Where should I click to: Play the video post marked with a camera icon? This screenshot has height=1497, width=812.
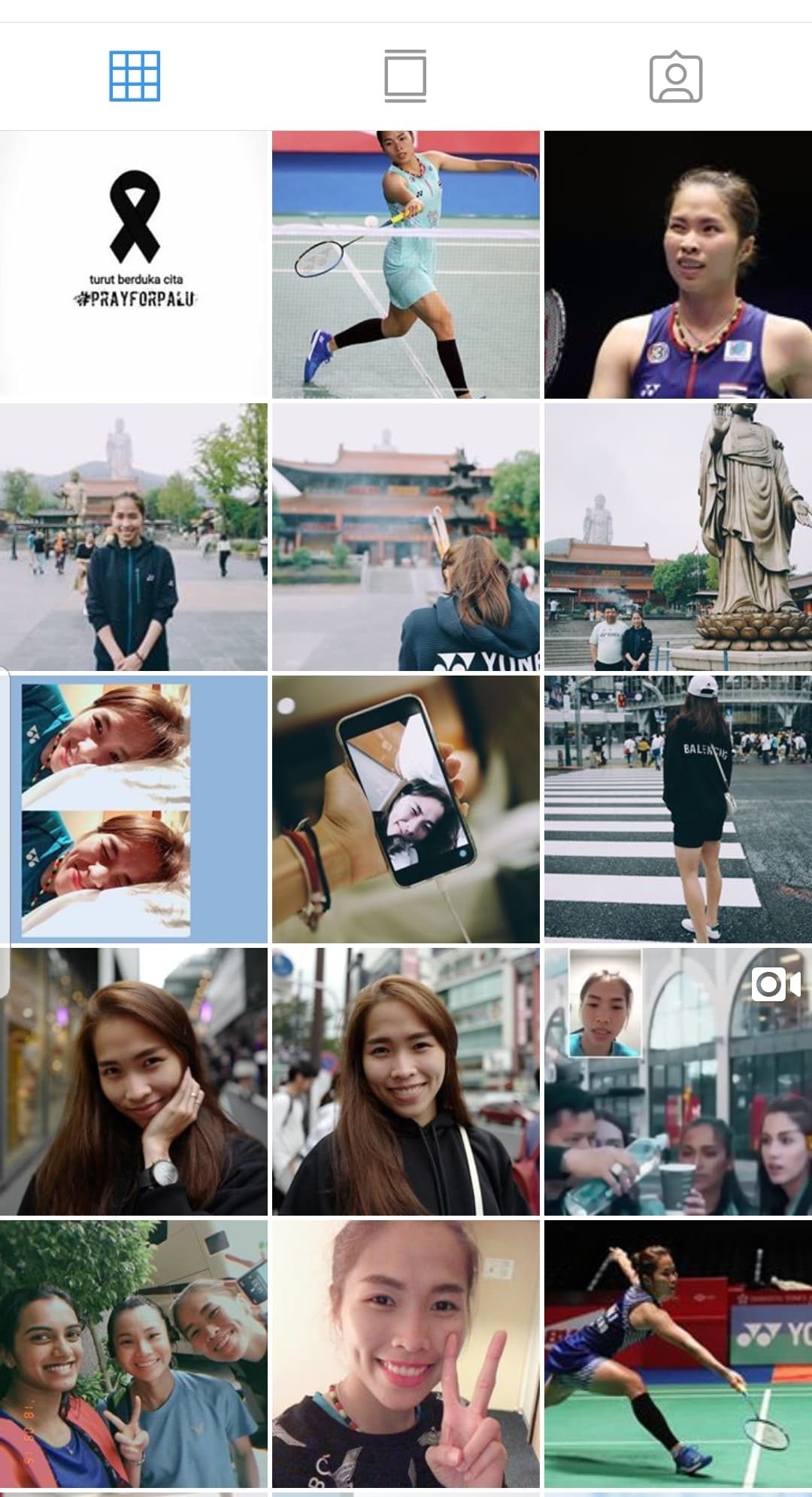pyautogui.click(x=678, y=1082)
